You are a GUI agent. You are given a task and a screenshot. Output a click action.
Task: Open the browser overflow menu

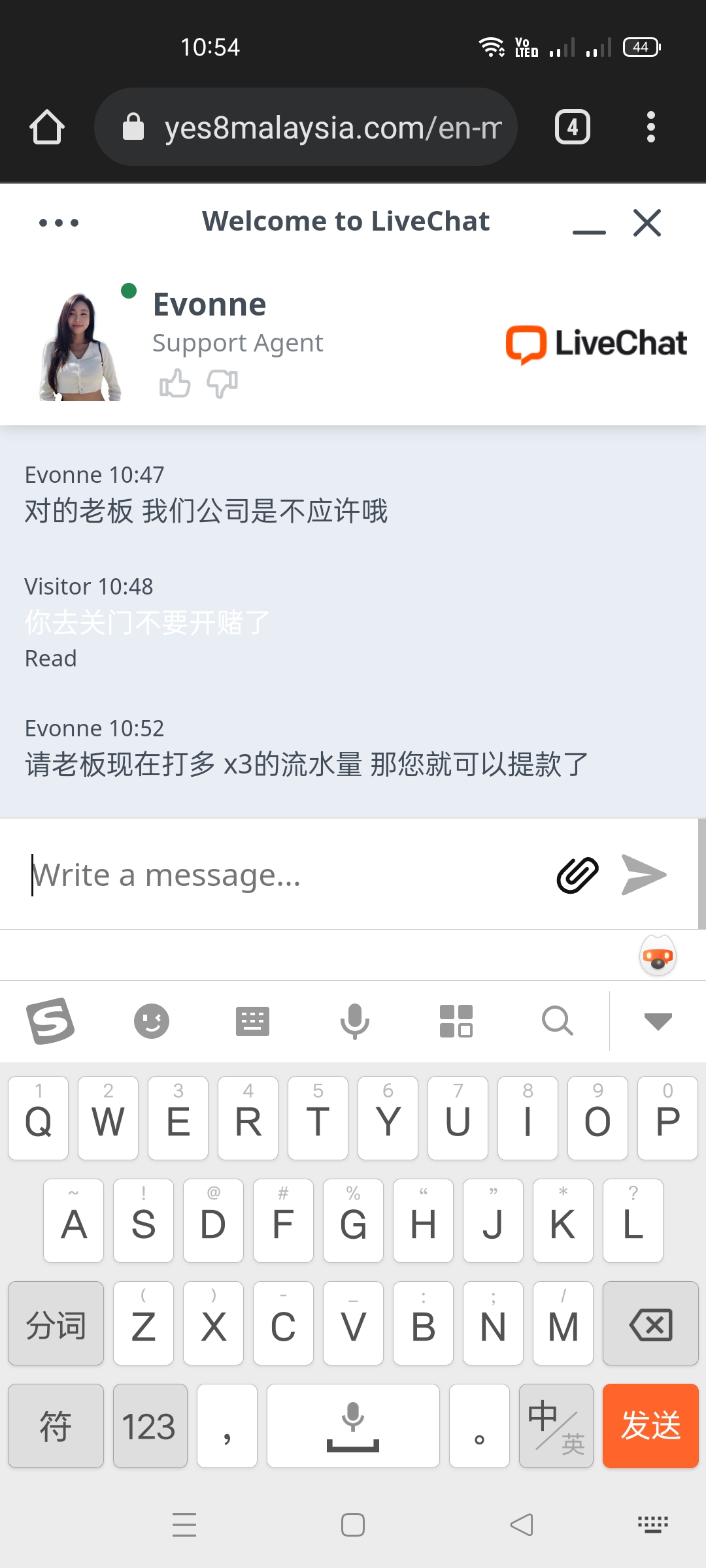651,127
